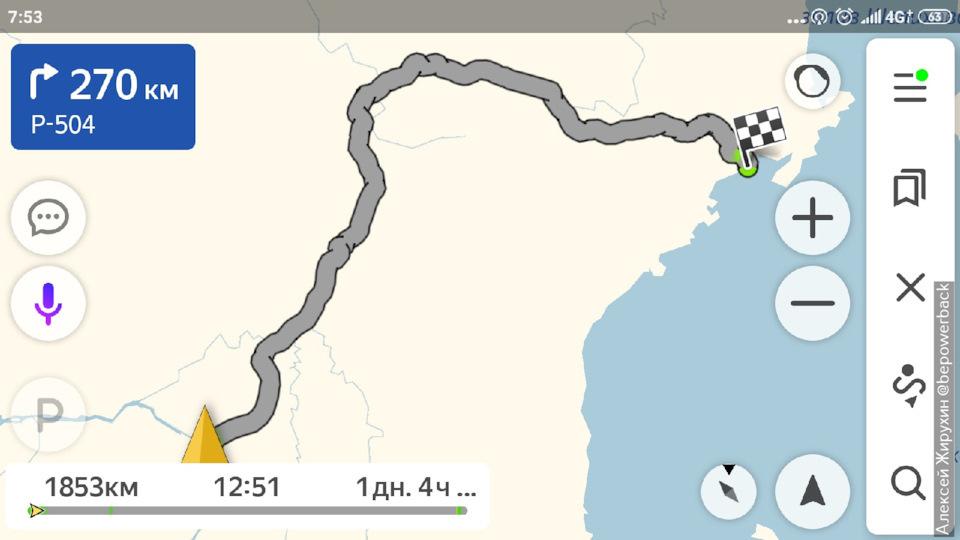Tap the compass to reset orientation
The height and width of the screenshot is (540, 960).
729,491
